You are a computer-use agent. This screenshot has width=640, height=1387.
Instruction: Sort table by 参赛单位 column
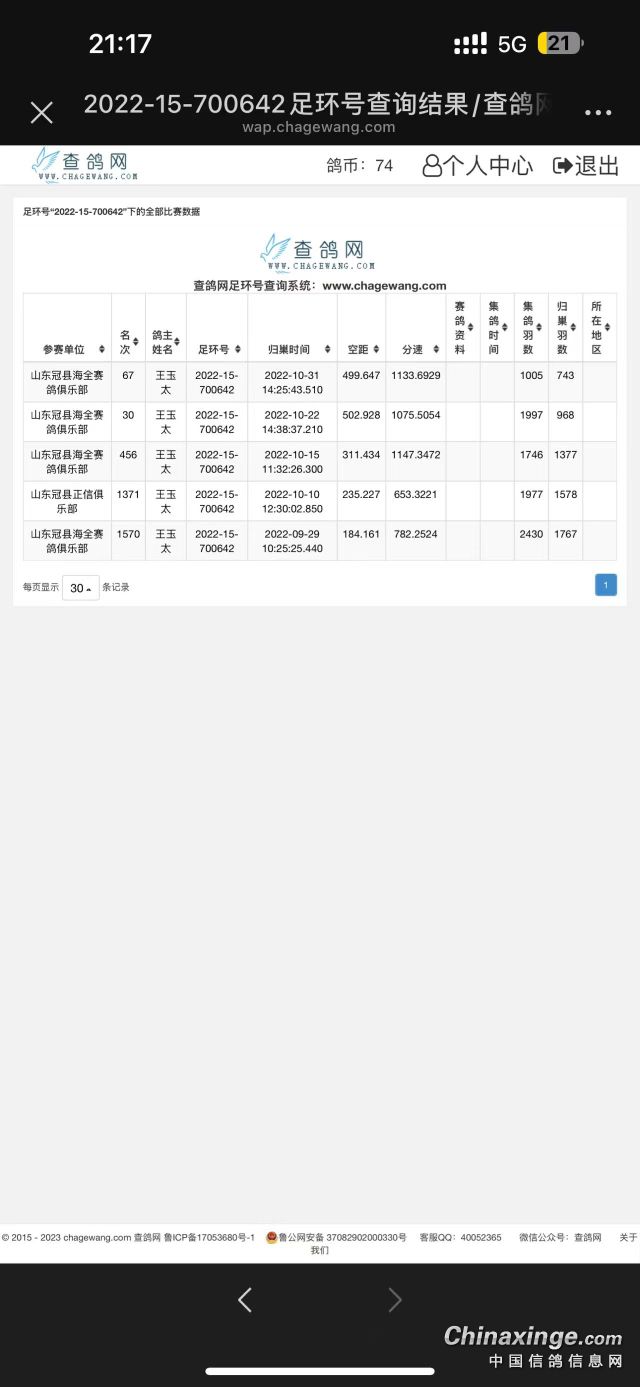point(67,349)
